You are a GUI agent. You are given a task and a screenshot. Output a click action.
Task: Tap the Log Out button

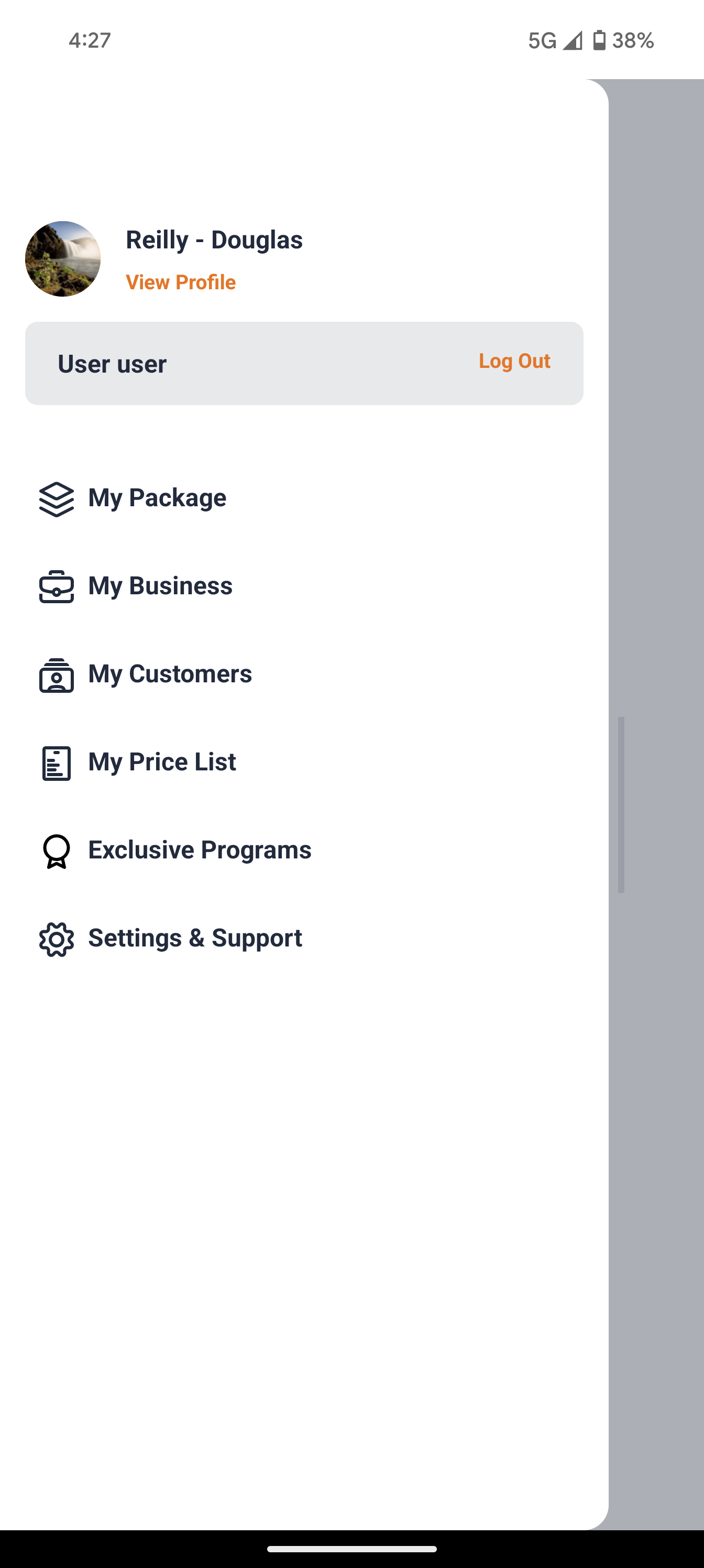pyautogui.click(x=514, y=361)
